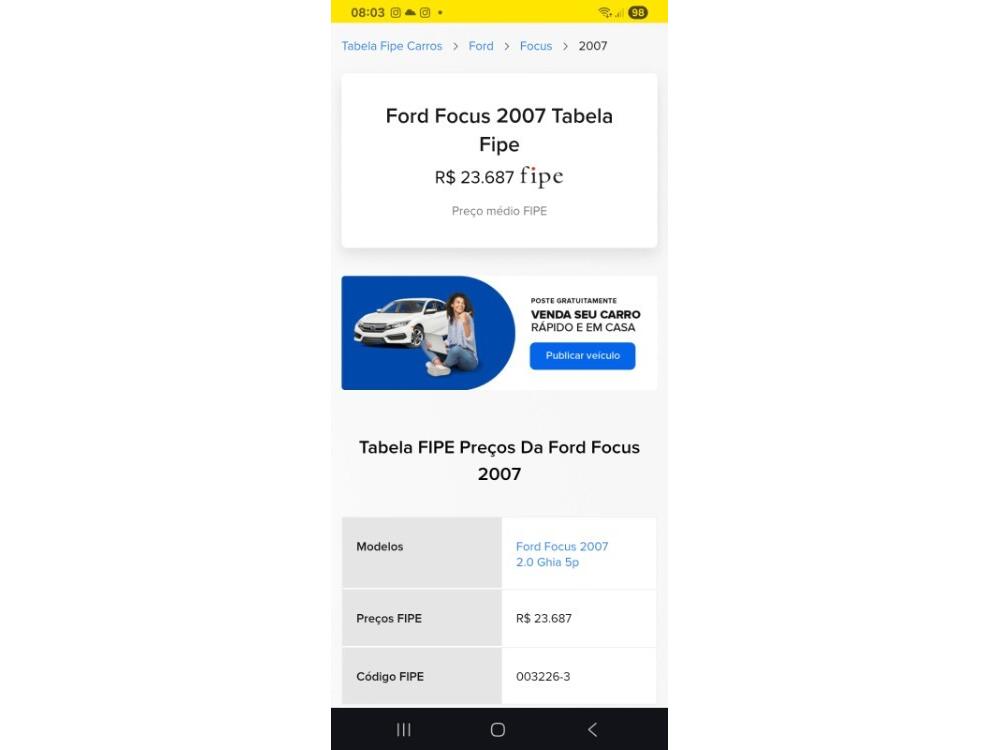
Task: Open recent apps from navigation bar
Action: 404,730
